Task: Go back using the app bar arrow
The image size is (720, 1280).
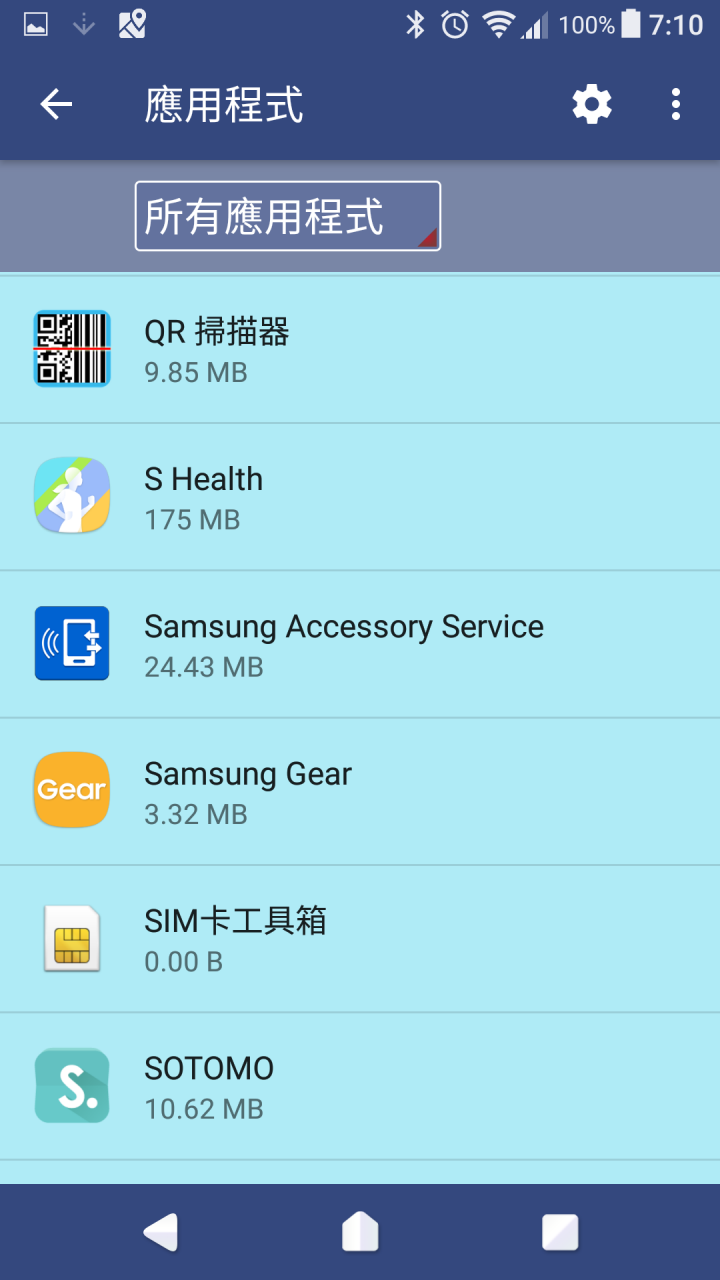Action: coord(56,104)
